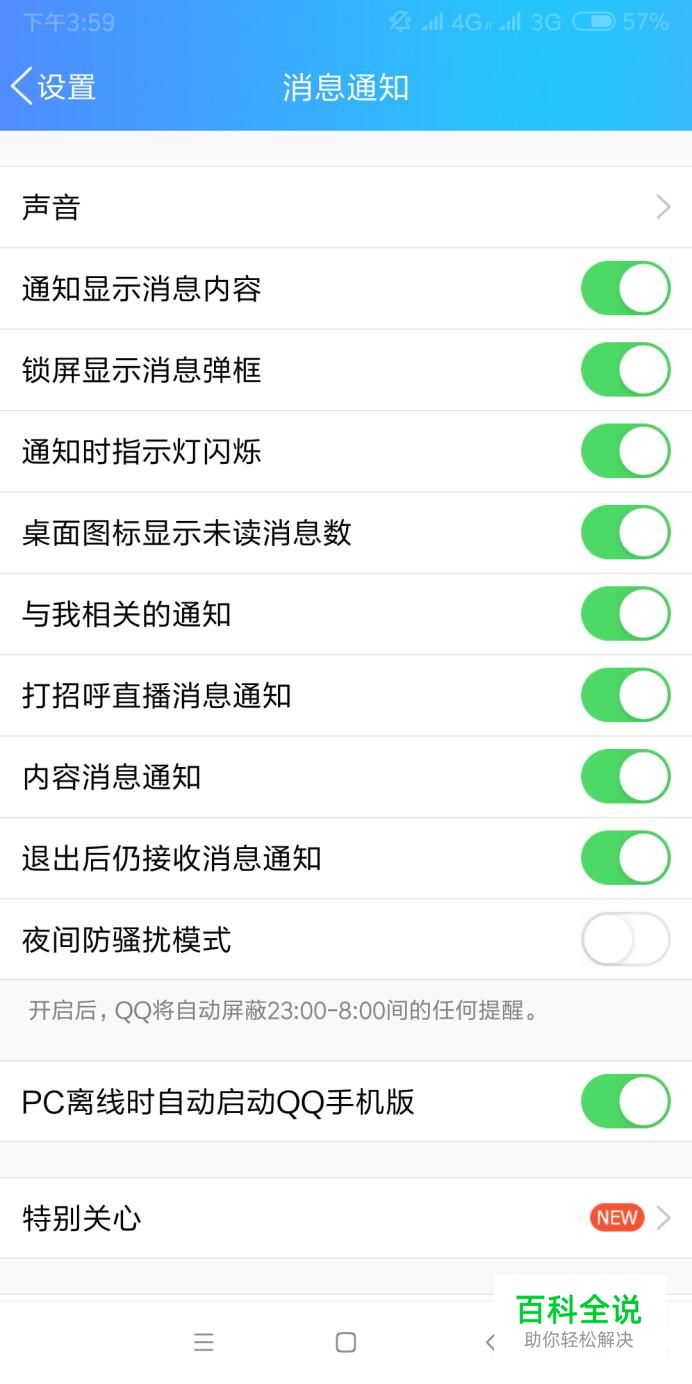Disable PC离线时自动启动QQ手机版

625,1102
